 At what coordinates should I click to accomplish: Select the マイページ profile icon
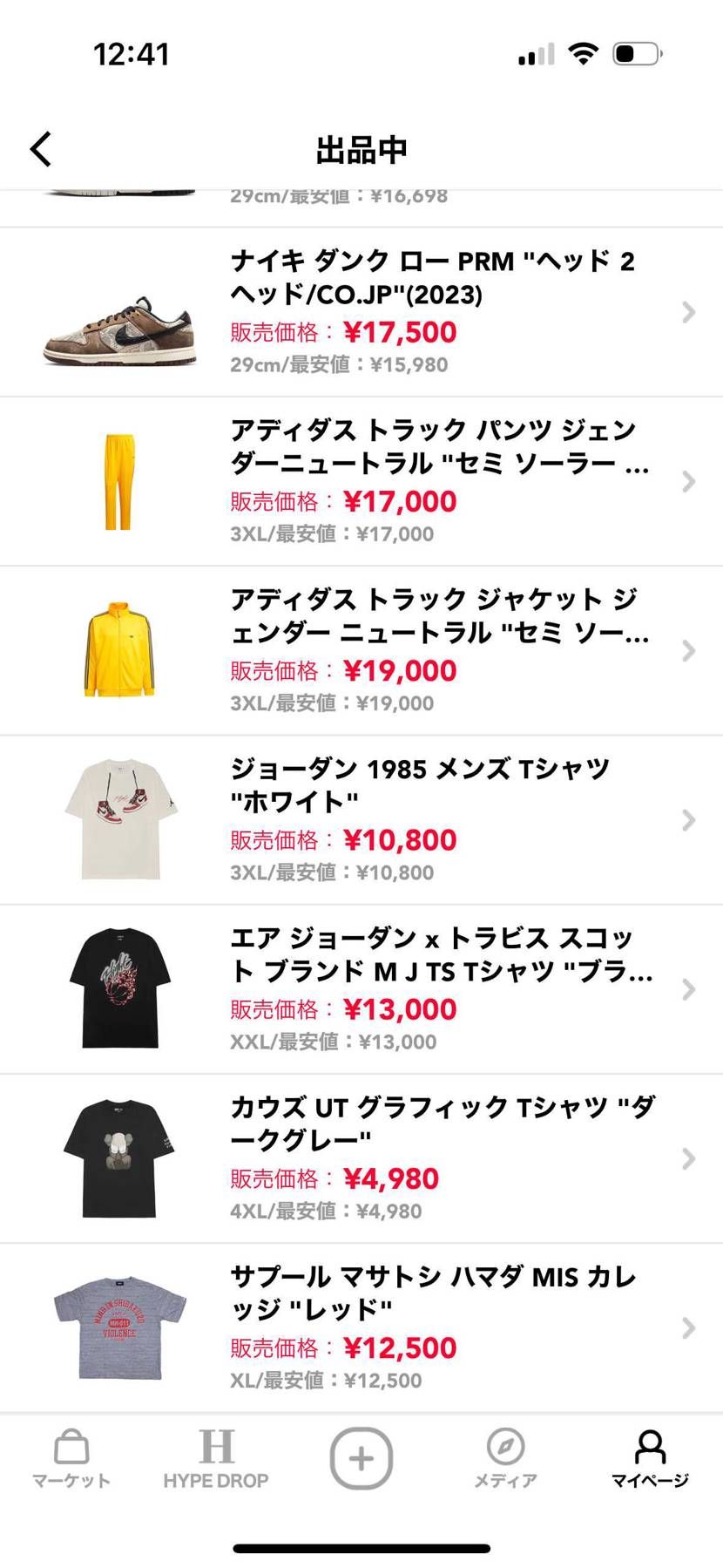(650, 1447)
